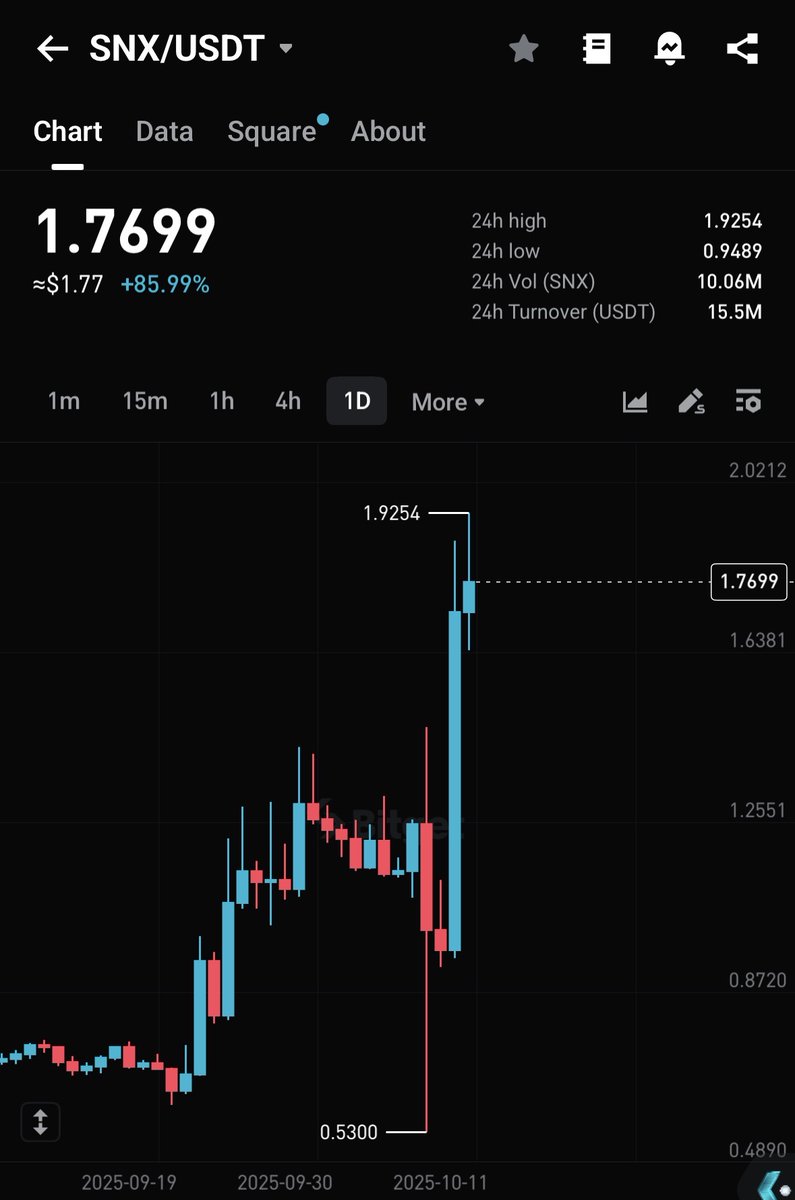Select the 1h timeframe
The width and height of the screenshot is (795, 1200).
point(221,401)
